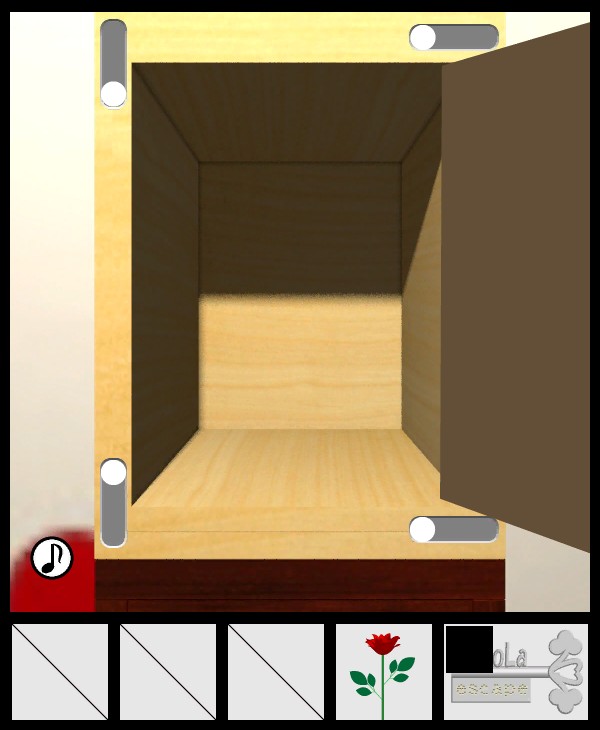The height and width of the screenshot is (730, 600).
Task: Toggle the bottom-left vertical slider
Action: click(114, 502)
